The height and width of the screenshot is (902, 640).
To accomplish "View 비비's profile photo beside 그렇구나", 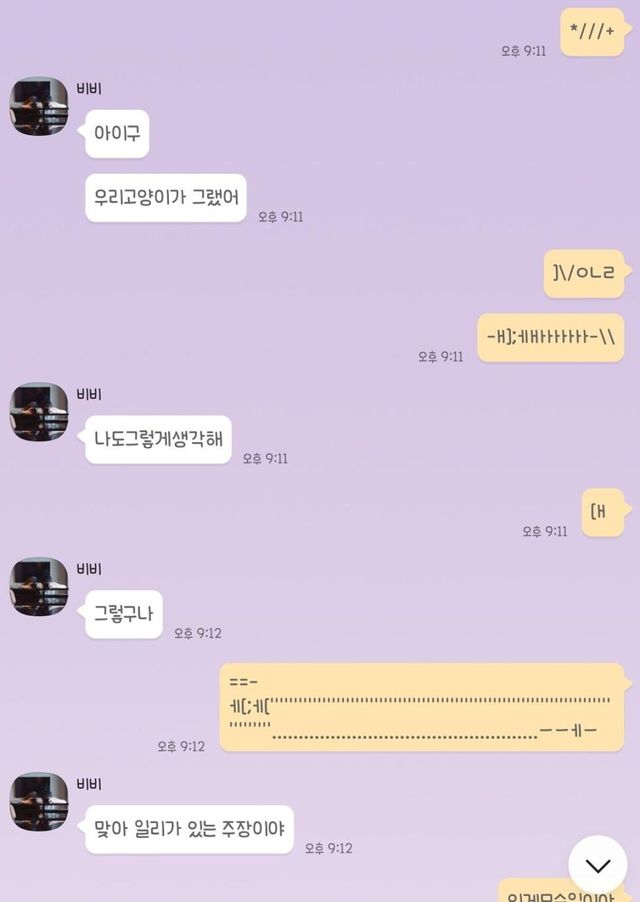I will [x=39, y=587].
